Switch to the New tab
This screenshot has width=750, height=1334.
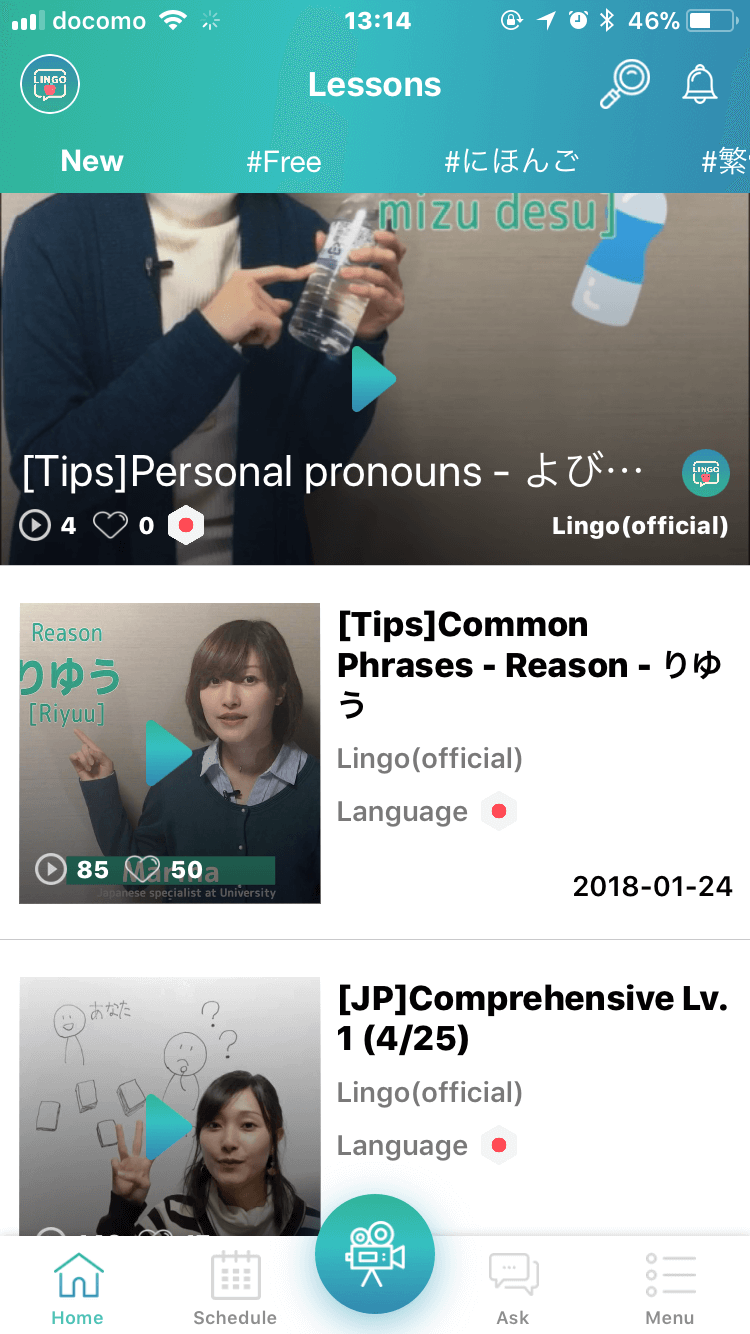(x=92, y=161)
